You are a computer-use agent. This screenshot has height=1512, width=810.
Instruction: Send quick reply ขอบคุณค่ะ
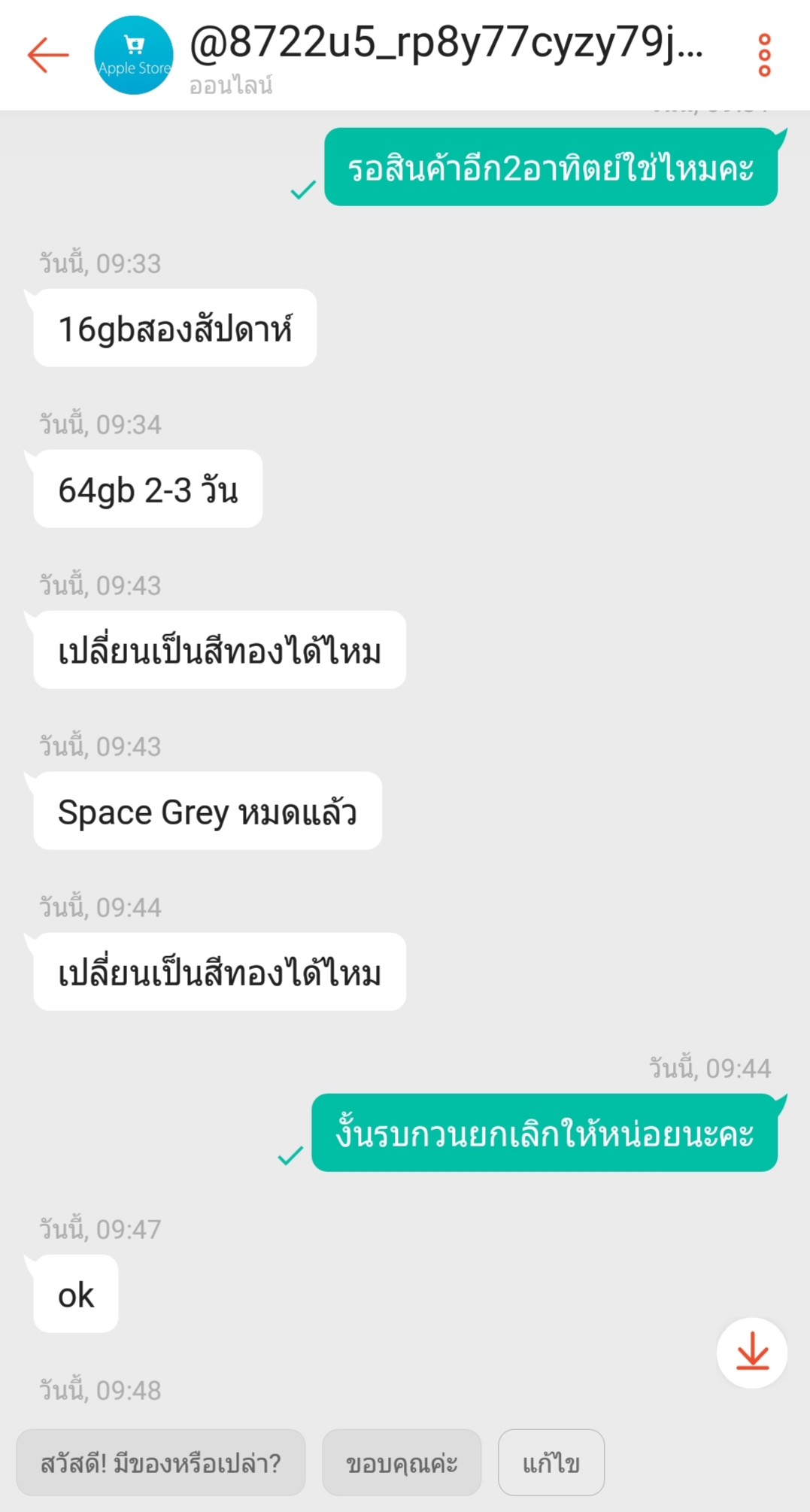point(402,1463)
